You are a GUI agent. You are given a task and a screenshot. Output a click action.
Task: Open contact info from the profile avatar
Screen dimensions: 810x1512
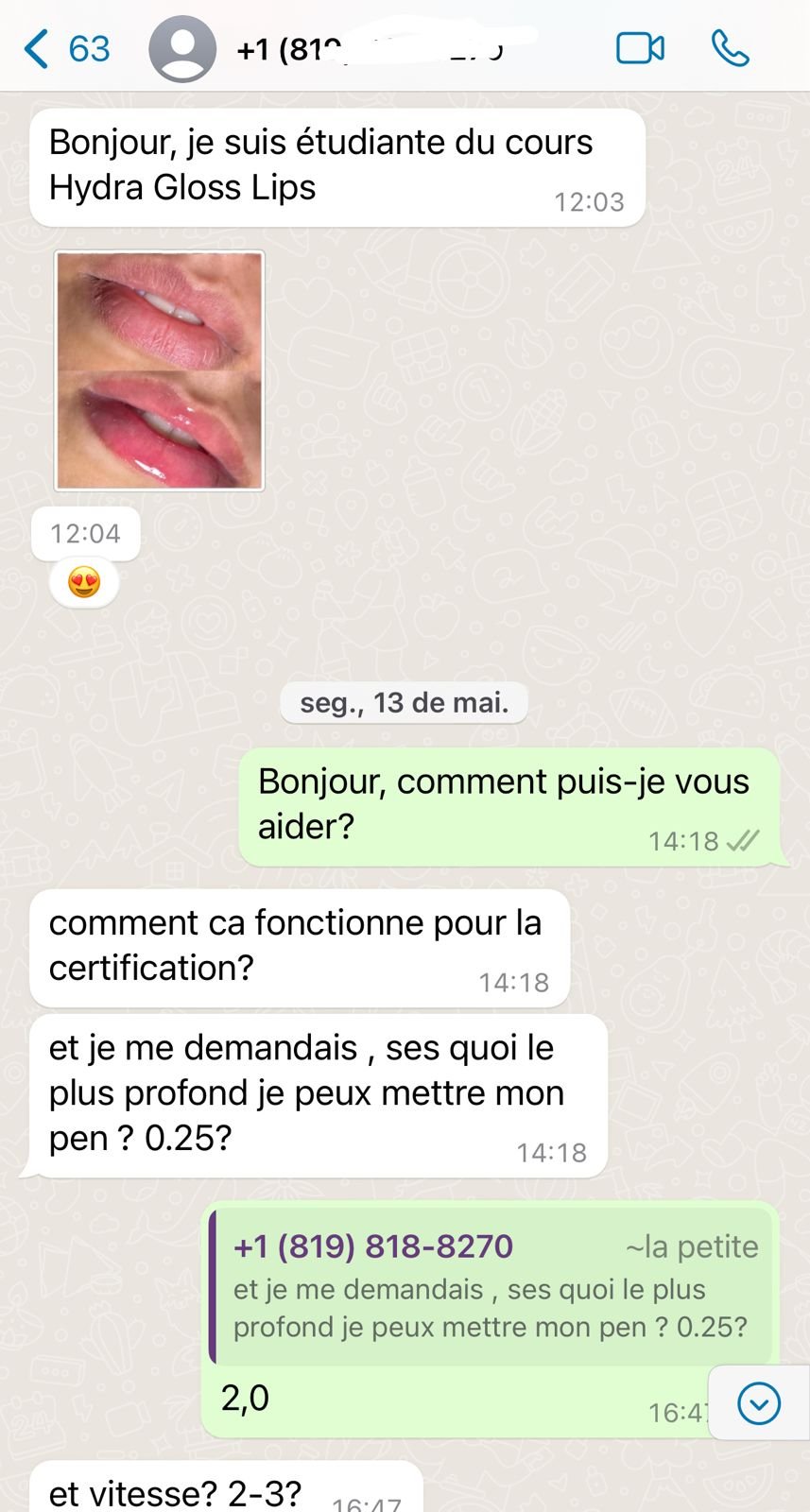coord(181,49)
